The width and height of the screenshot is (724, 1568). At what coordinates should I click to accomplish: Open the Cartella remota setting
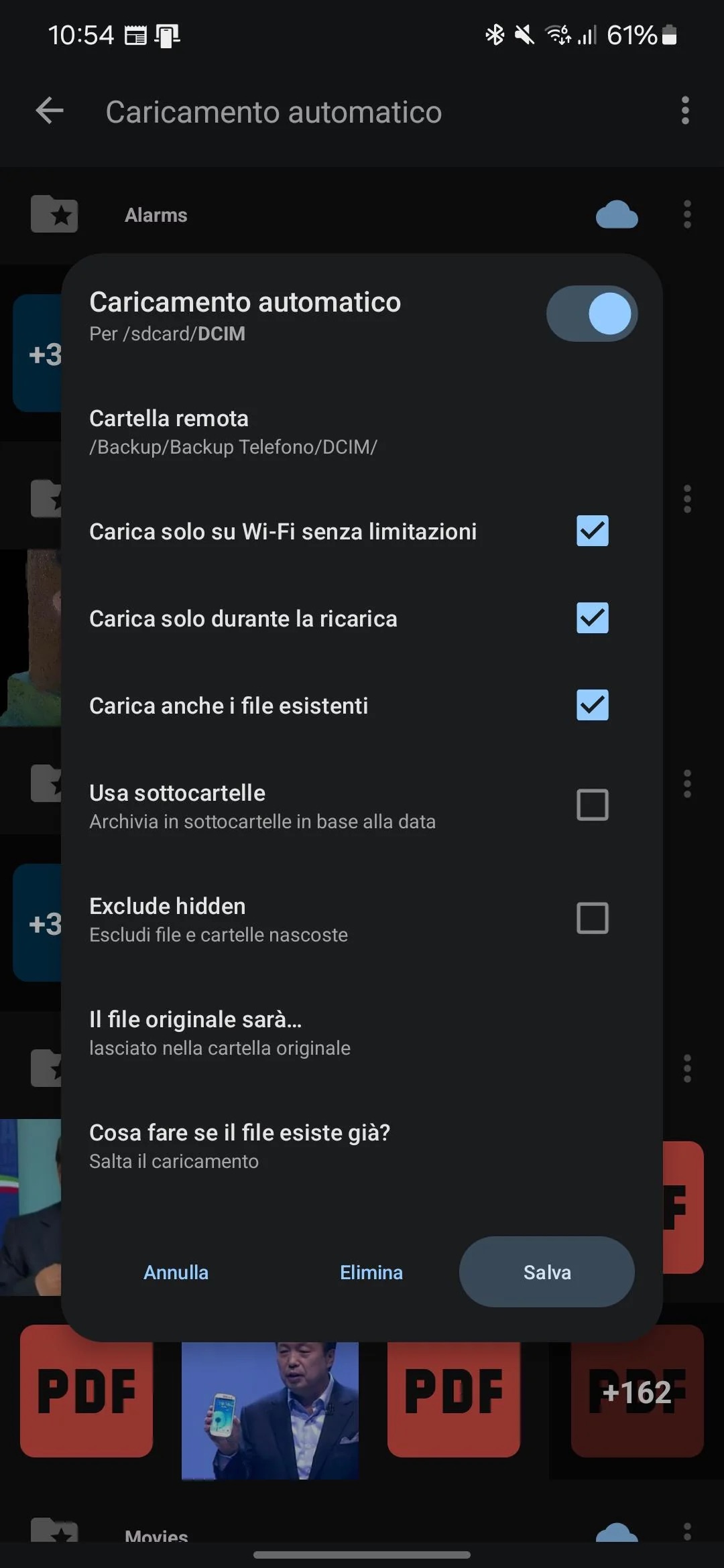(233, 432)
